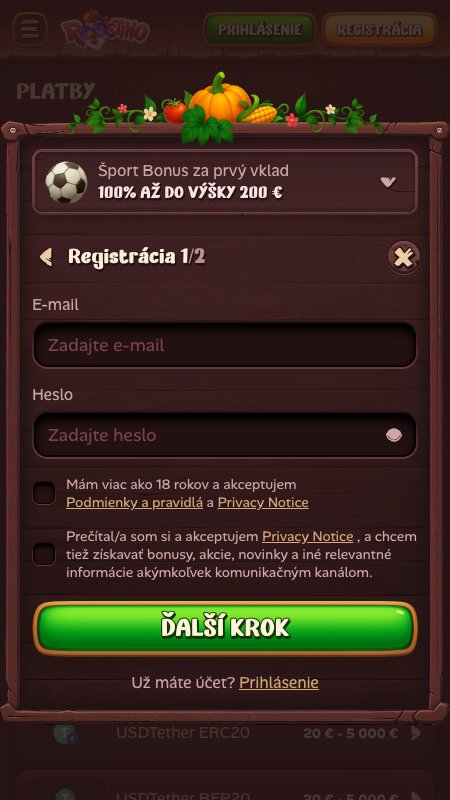Go back from Registrácia 1/2

(46, 257)
